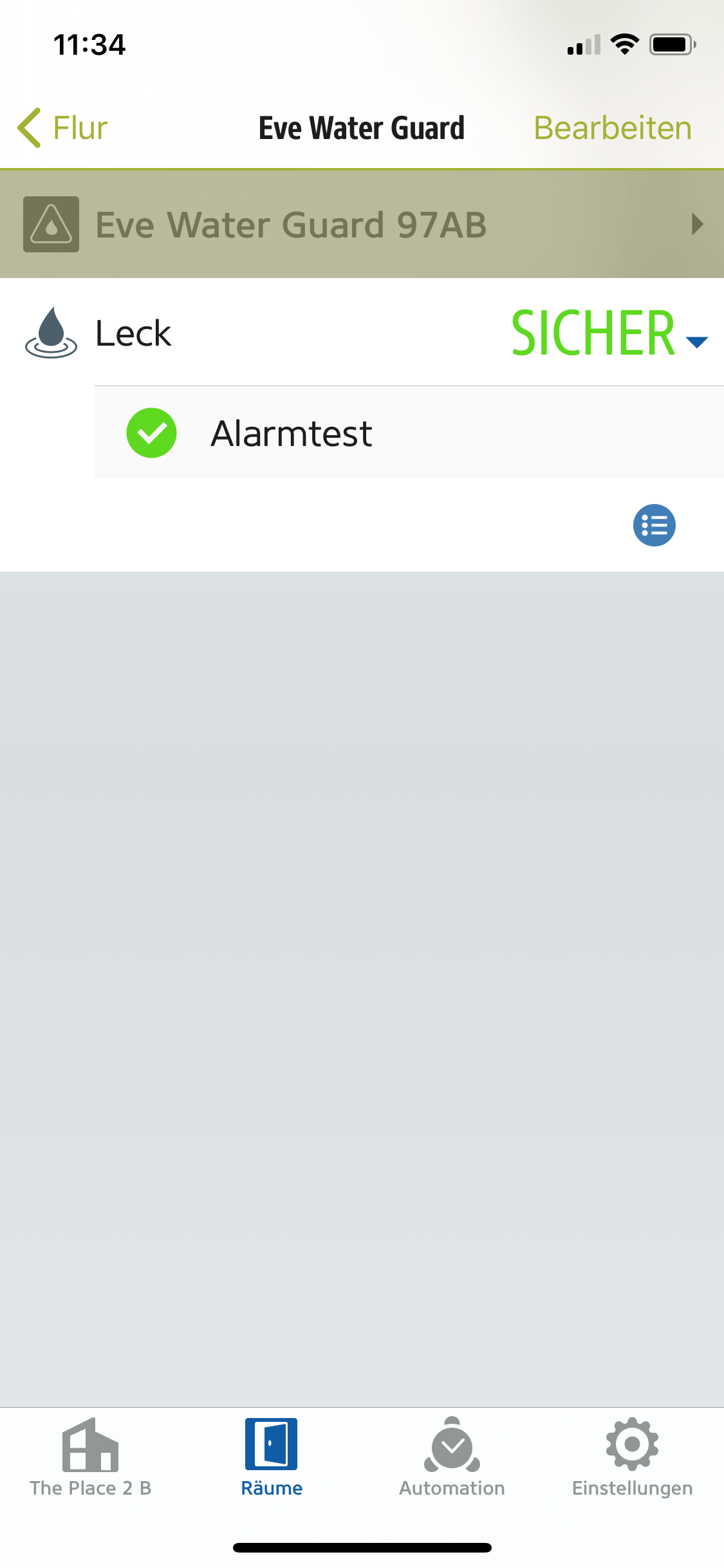Collapse the SICHER leak status dropdown
Viewport: 724px width, 1568px height.
click(x=696, y=341)
